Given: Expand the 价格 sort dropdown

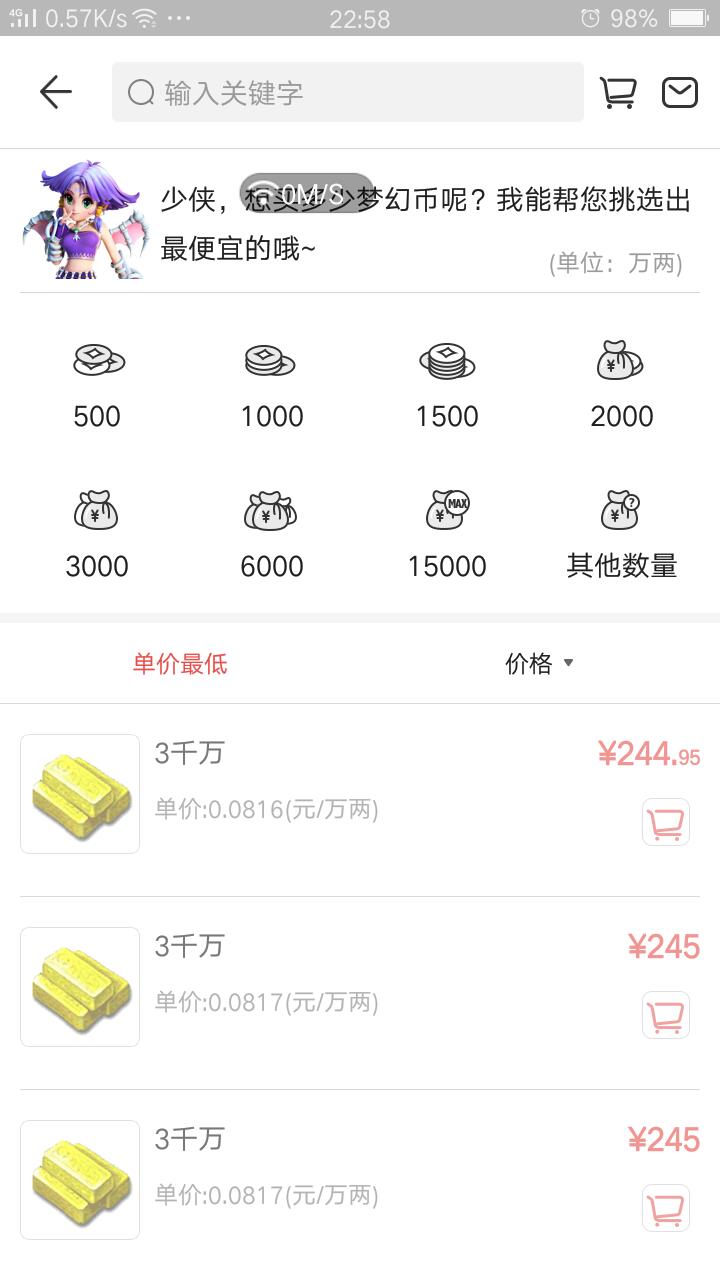Looking at the screenshot, I should coord(539,664).
